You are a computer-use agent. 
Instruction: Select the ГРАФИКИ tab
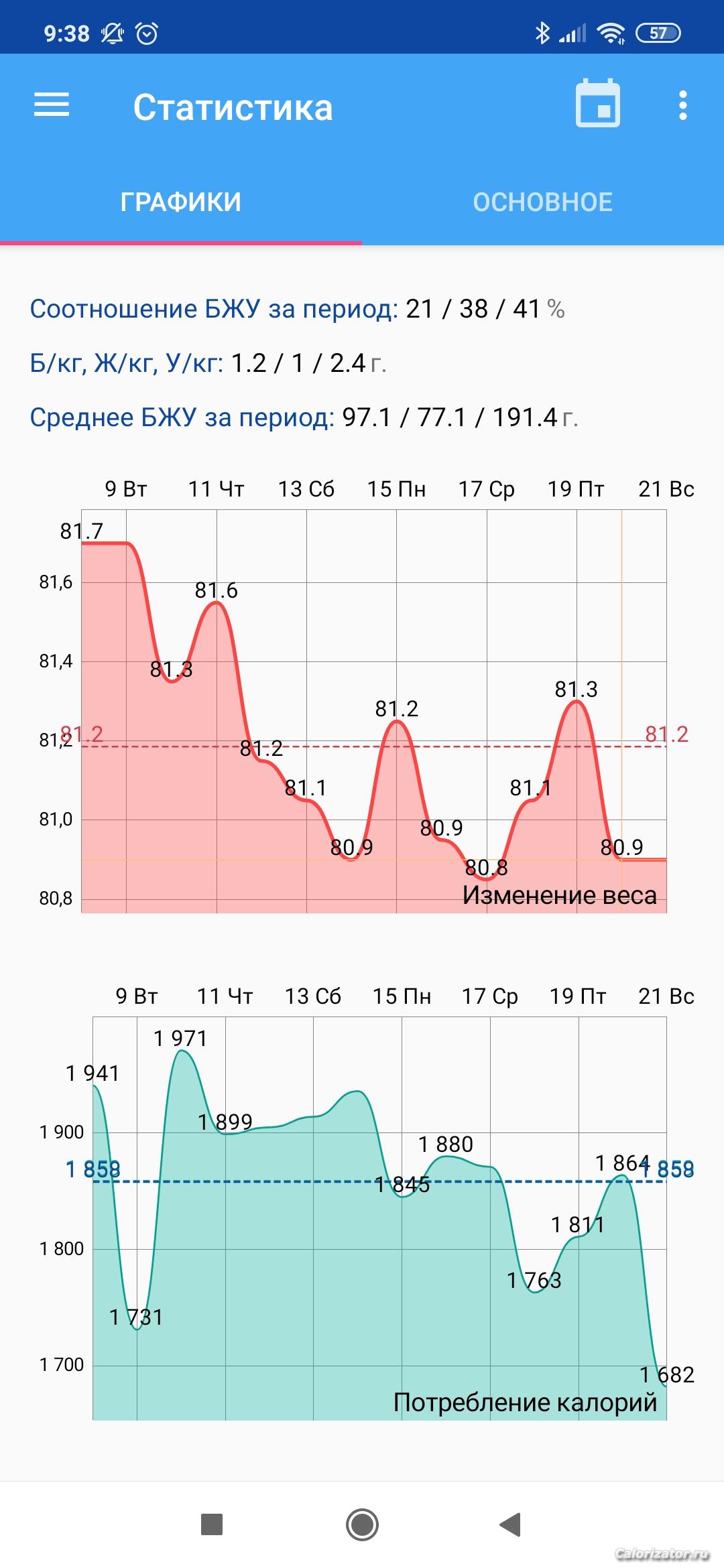[181, 202]
